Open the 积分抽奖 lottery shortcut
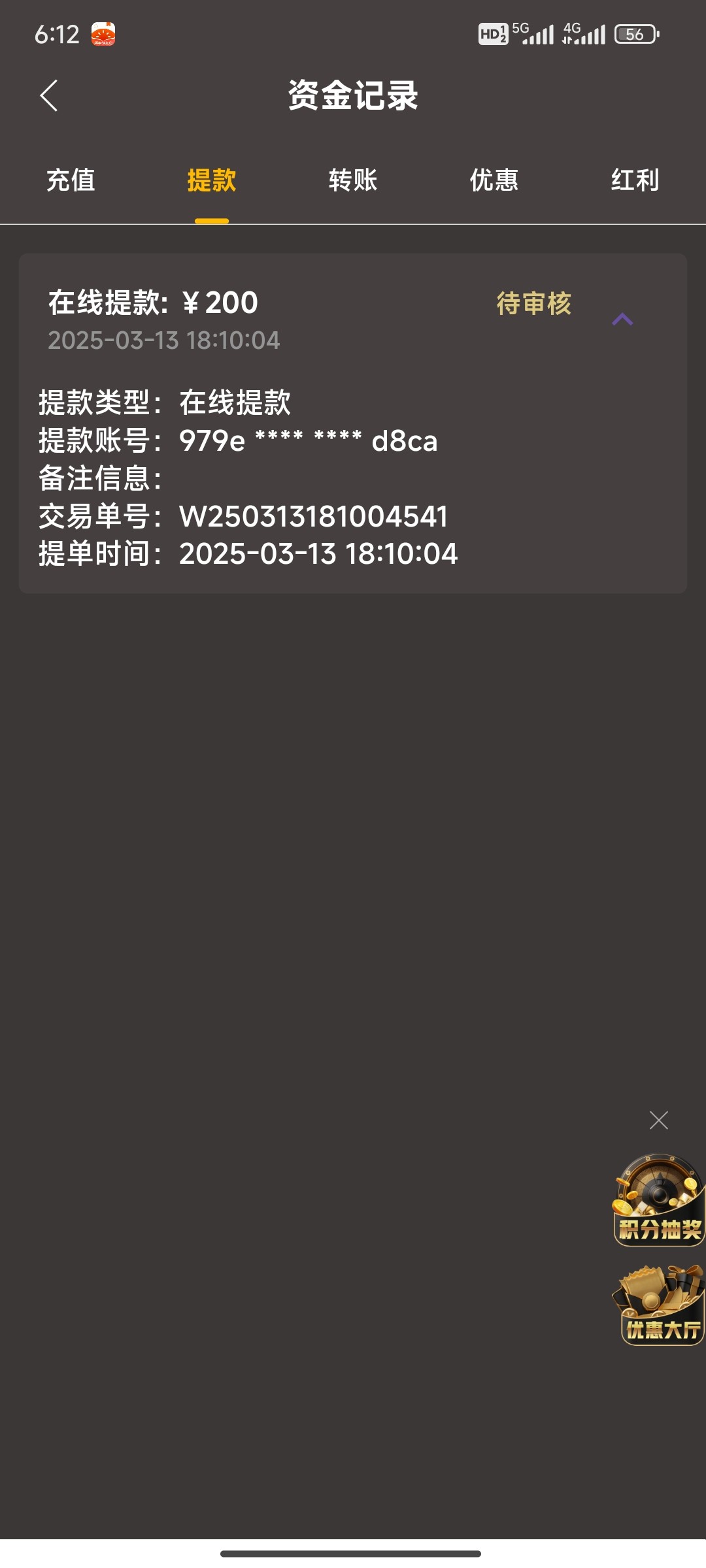The width and height of the screenshot is (706, 1568). [659, 1200]
